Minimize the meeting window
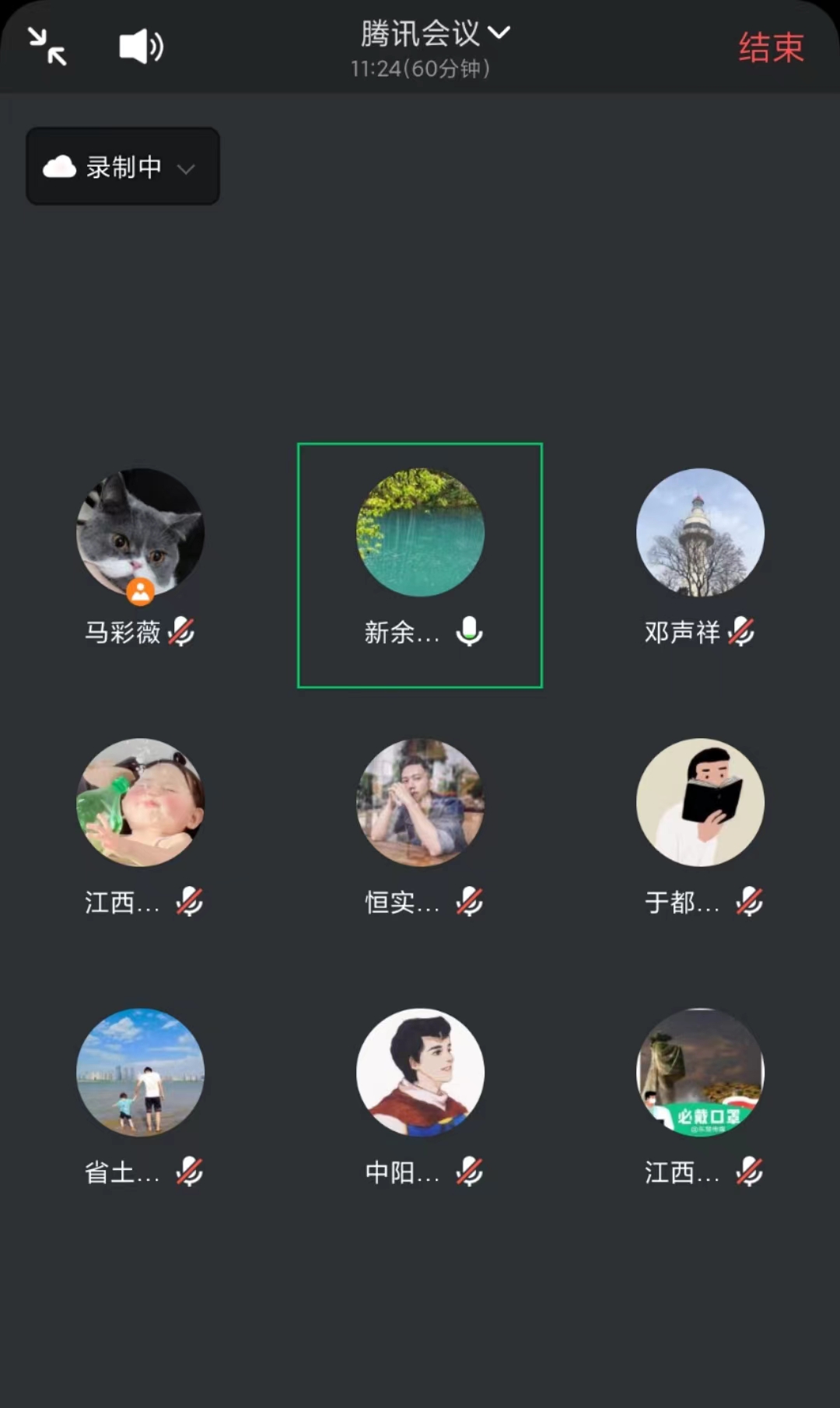This screenshot has width=840, height=1408. (47, 47)
